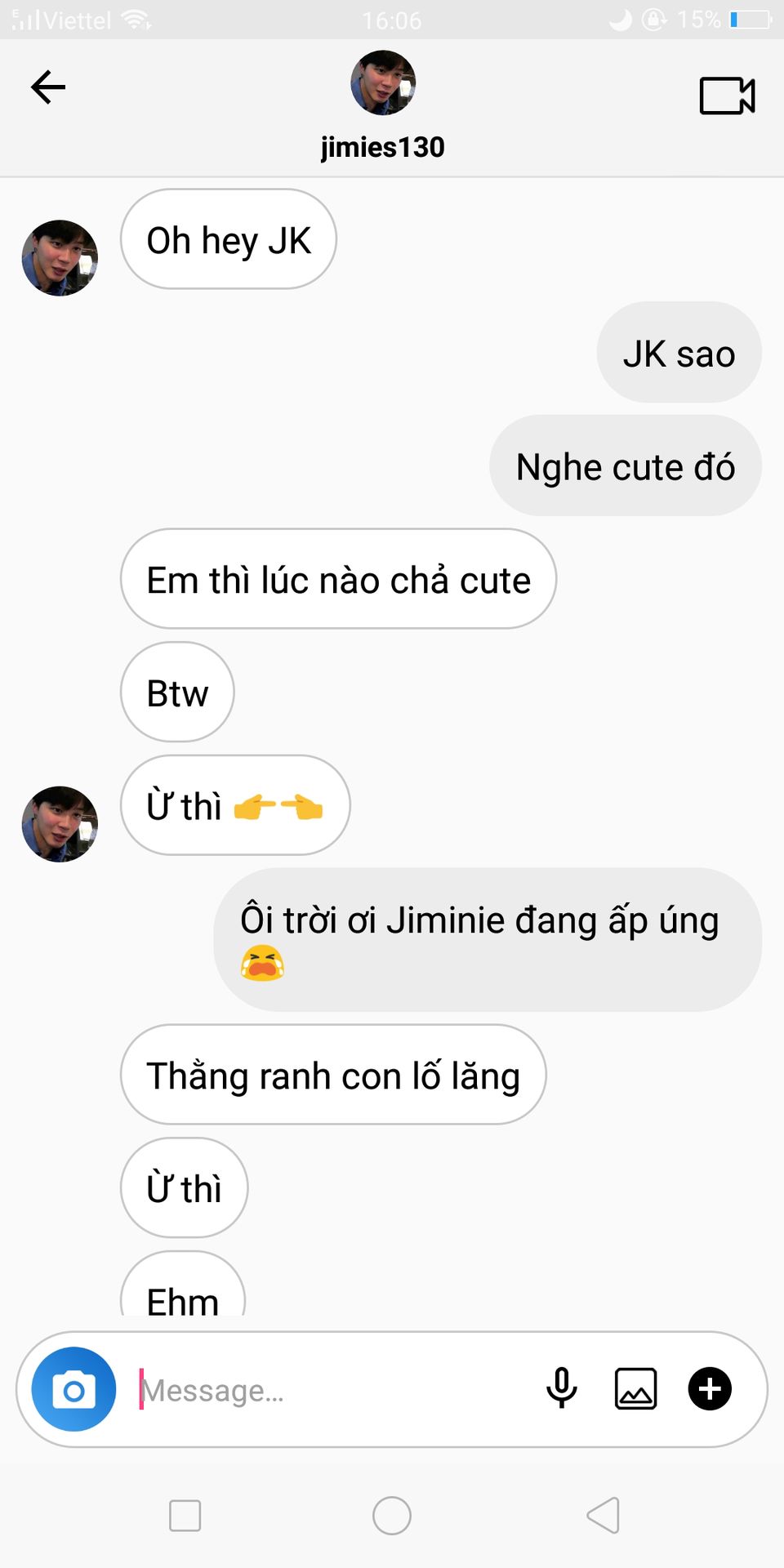784x1568 pixels.
Task: Go to the system home screen
Action: click(x=392, y=1516)
